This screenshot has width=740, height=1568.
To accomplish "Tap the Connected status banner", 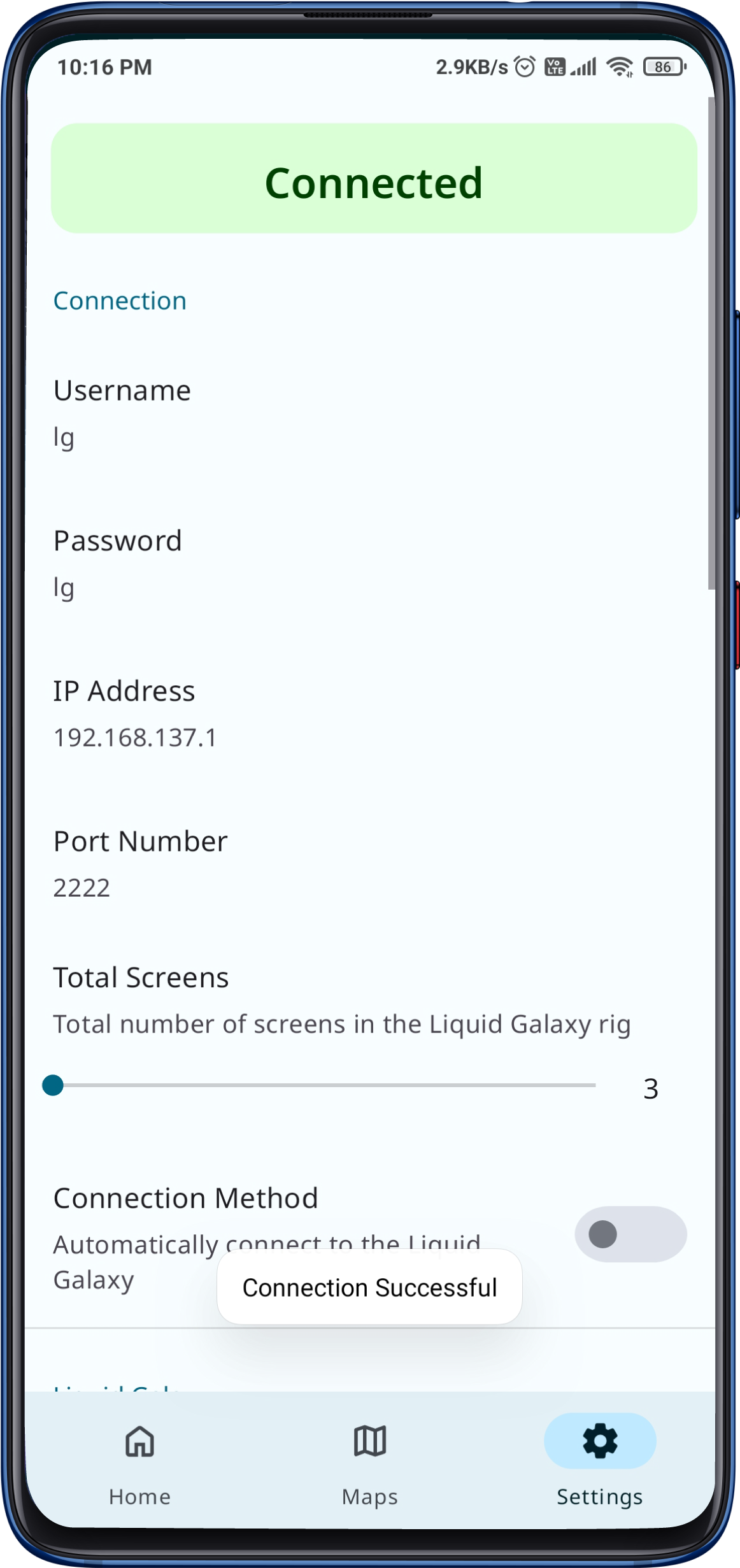I will pos(374,179).
